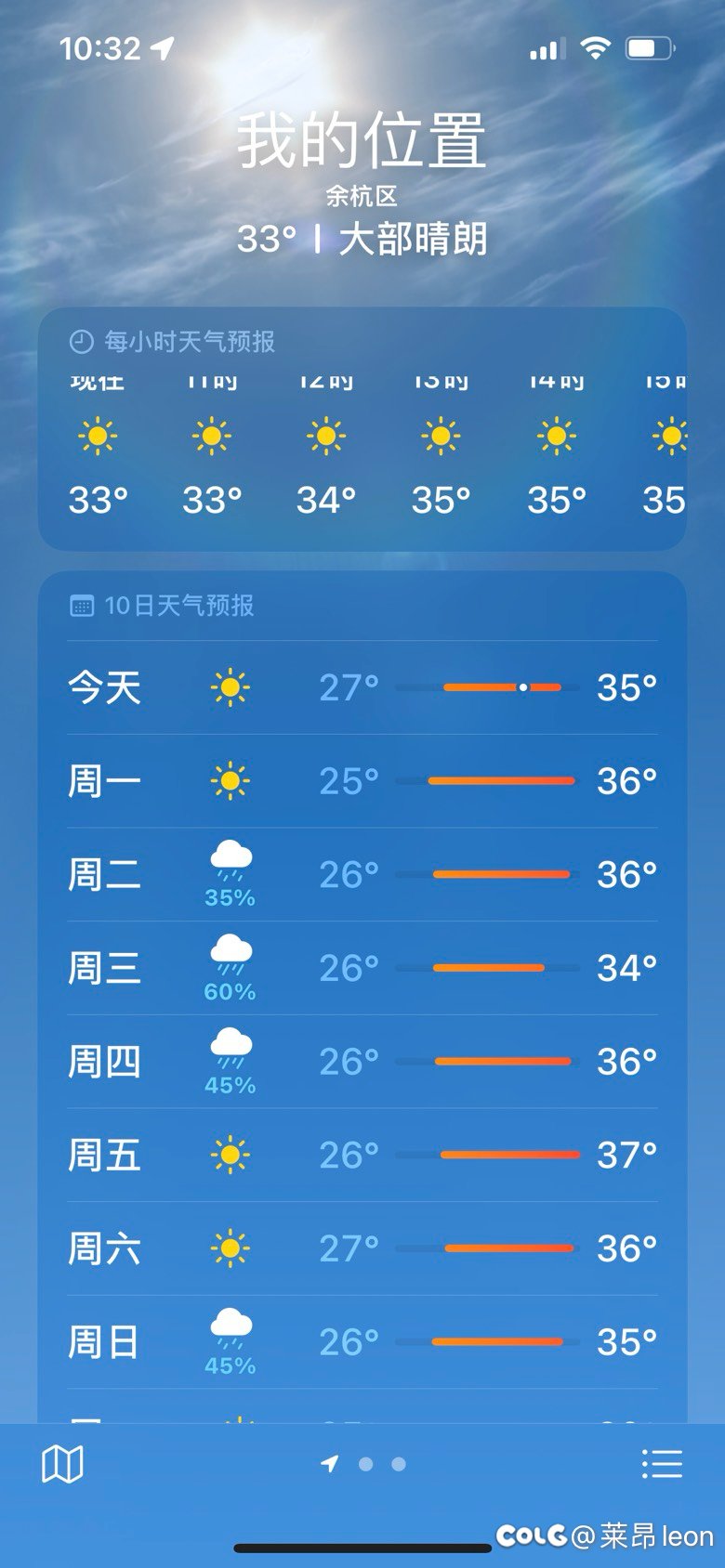View today's (今天) forecast details
This screenshot has height=1568, width=725.
point(362,687)
